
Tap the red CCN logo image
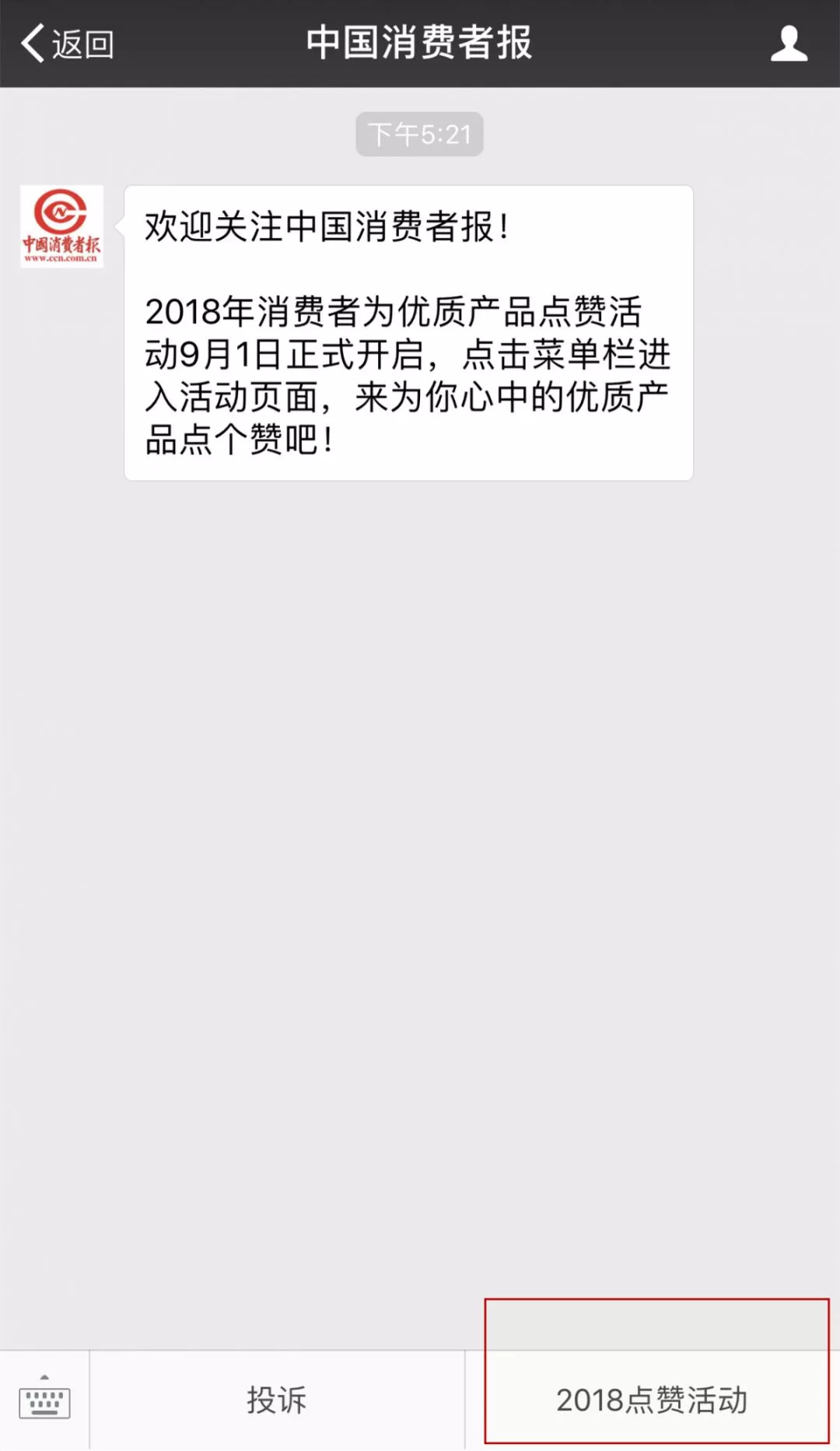63,222
